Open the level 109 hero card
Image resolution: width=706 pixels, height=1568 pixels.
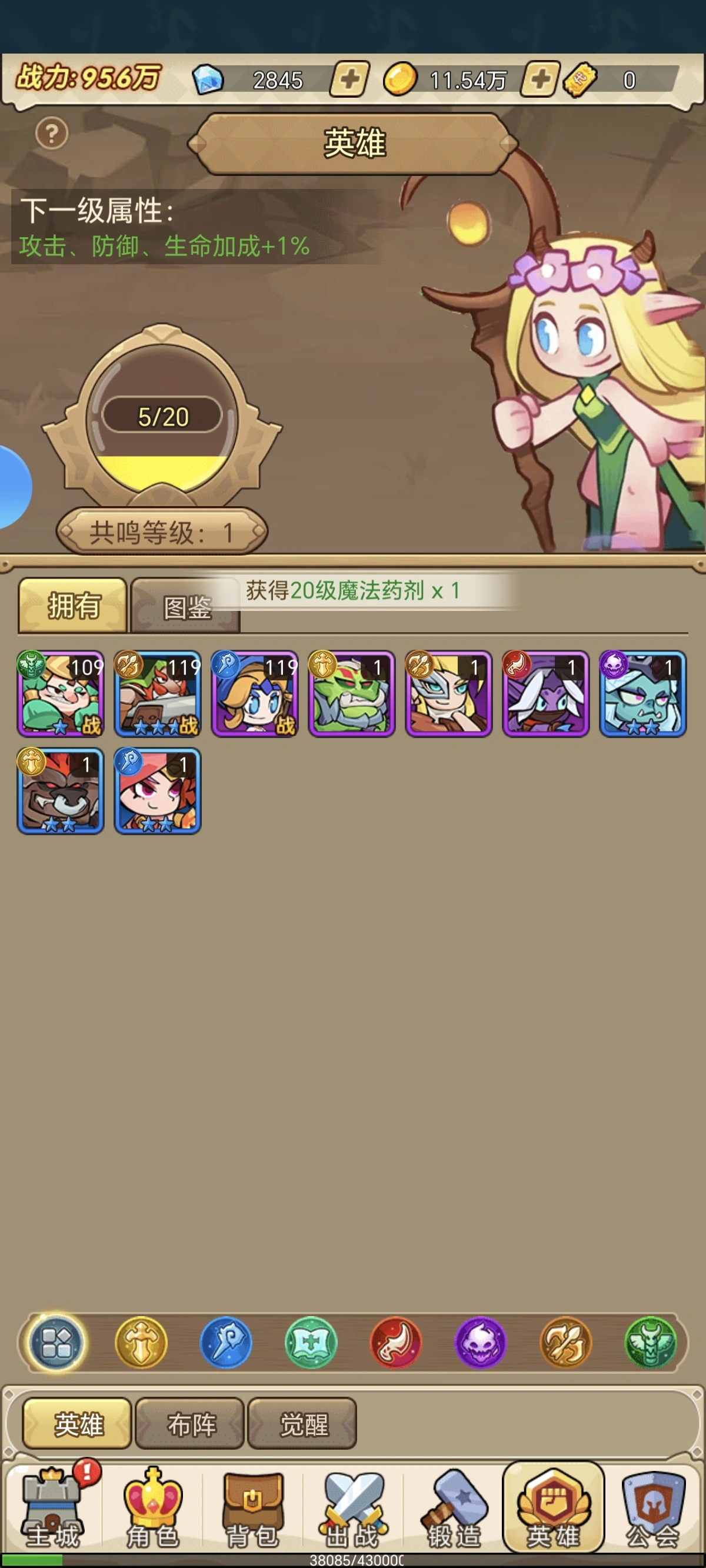pyautogui.click(x=61, y=693)
